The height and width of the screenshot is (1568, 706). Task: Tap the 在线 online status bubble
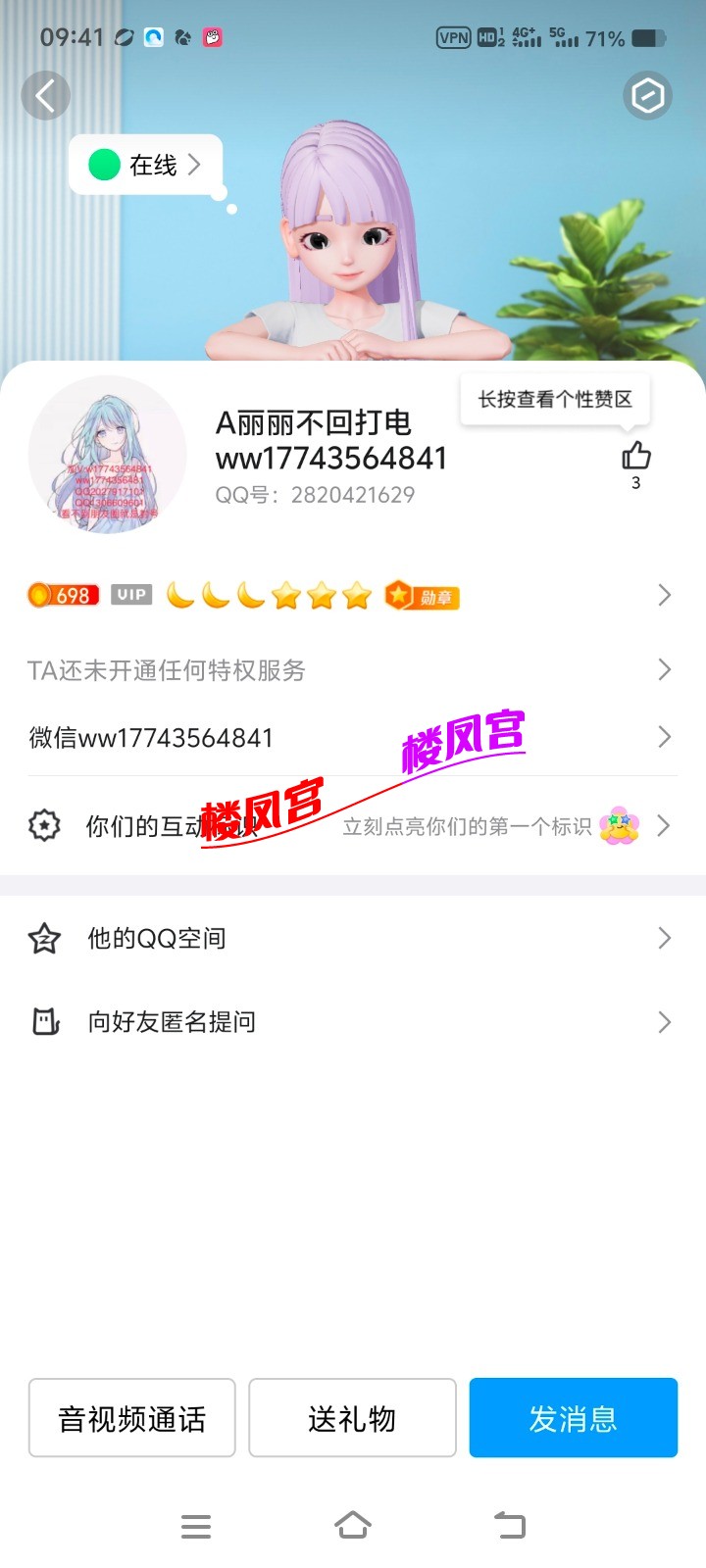pos(146,165)
